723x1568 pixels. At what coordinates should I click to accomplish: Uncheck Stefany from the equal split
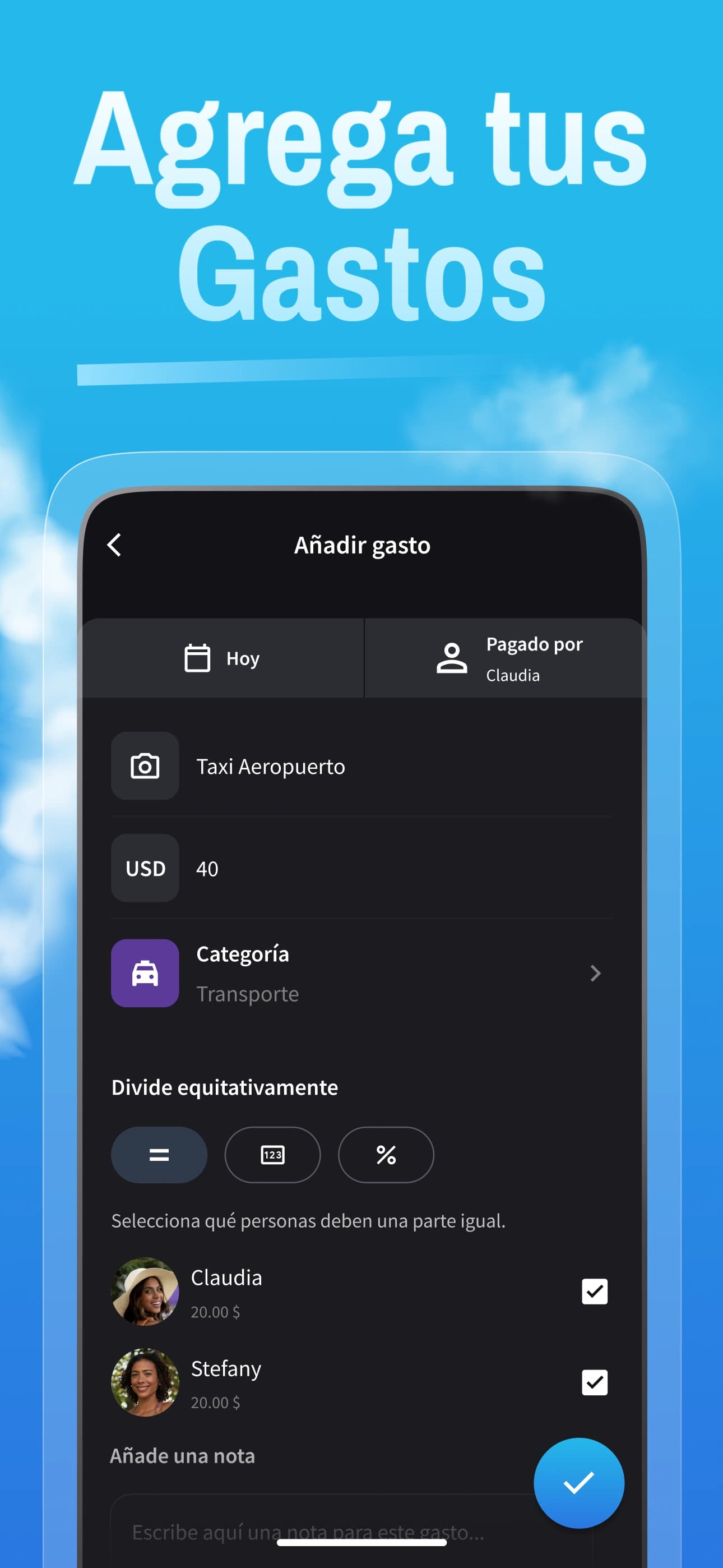point(595,1383)
